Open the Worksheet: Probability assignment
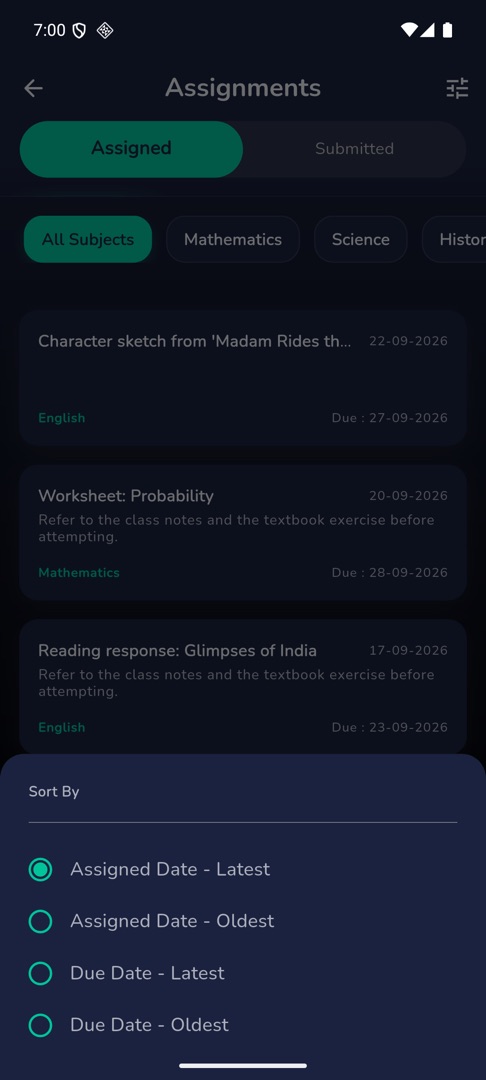This screenshot has width=486, height=1080. 243,532
